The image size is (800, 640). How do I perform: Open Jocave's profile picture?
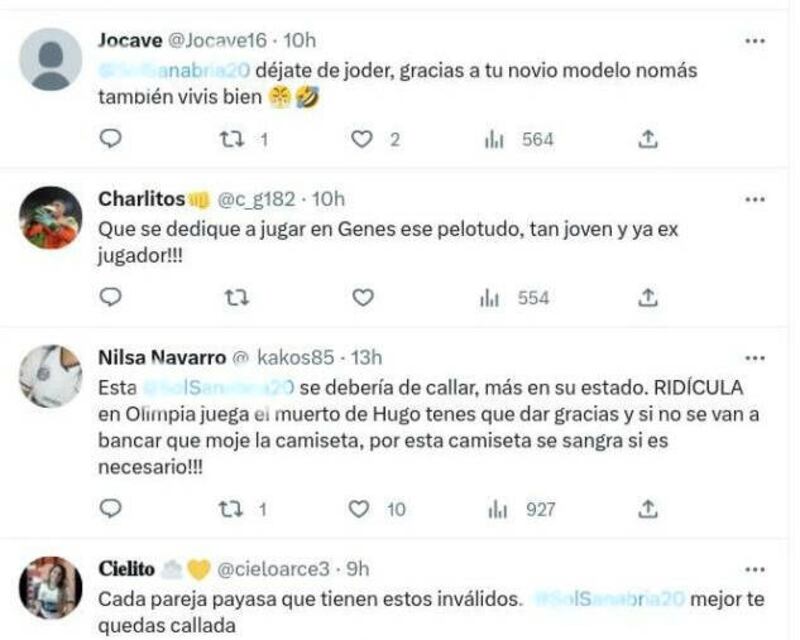pyautogui.click(x=51, y=59)
